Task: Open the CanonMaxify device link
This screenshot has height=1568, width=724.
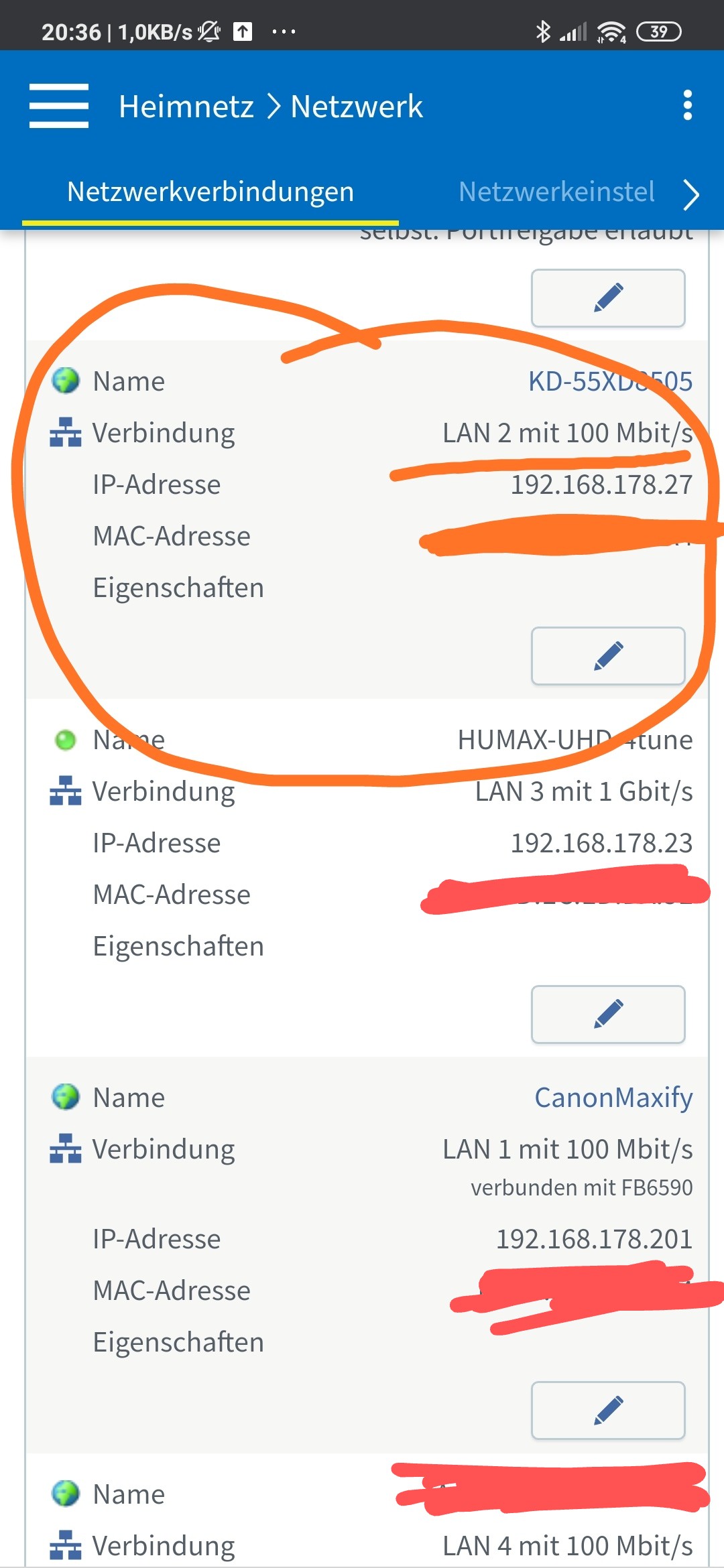Action: pyautogui.click(x=613, y=1098)
